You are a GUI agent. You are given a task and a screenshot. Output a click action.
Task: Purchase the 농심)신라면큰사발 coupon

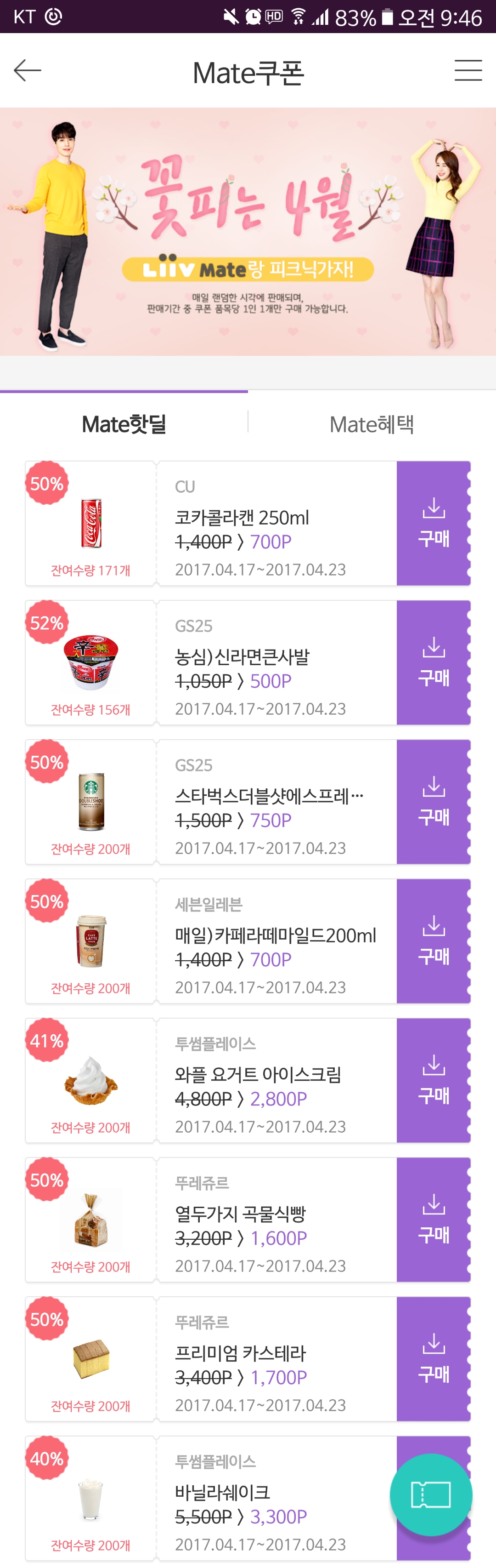click(433, 663)
